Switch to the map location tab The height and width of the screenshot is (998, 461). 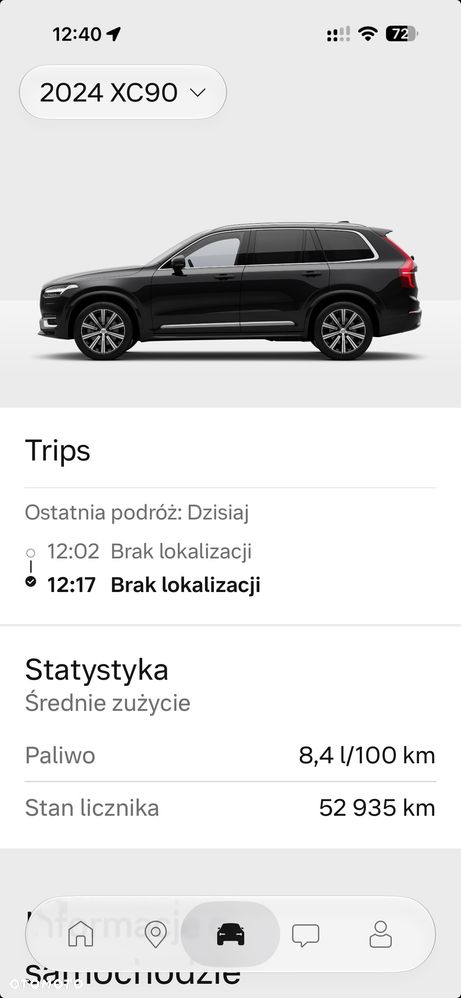[155, 934]
